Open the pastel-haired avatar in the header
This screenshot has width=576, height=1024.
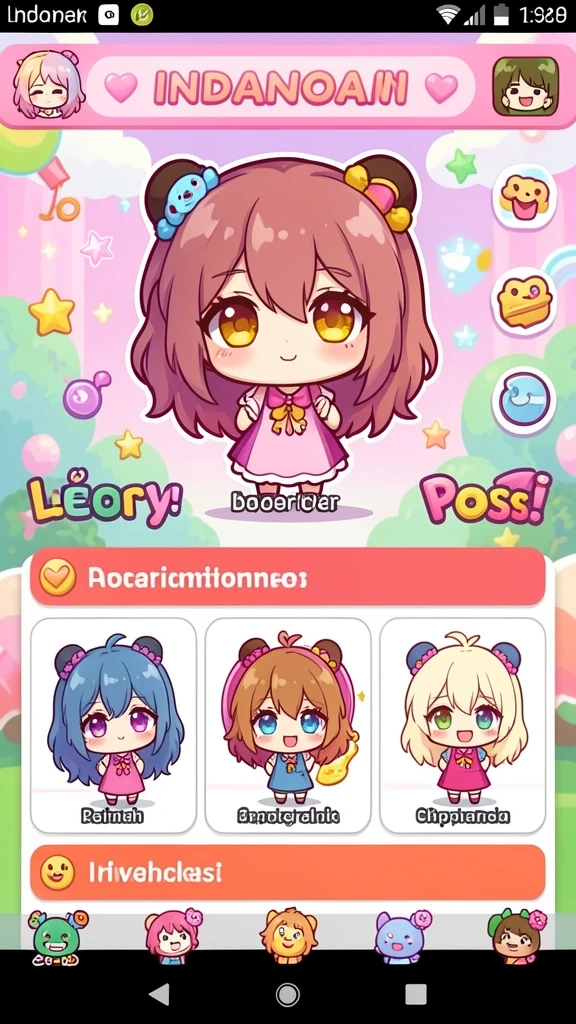(x=48, y=86)
